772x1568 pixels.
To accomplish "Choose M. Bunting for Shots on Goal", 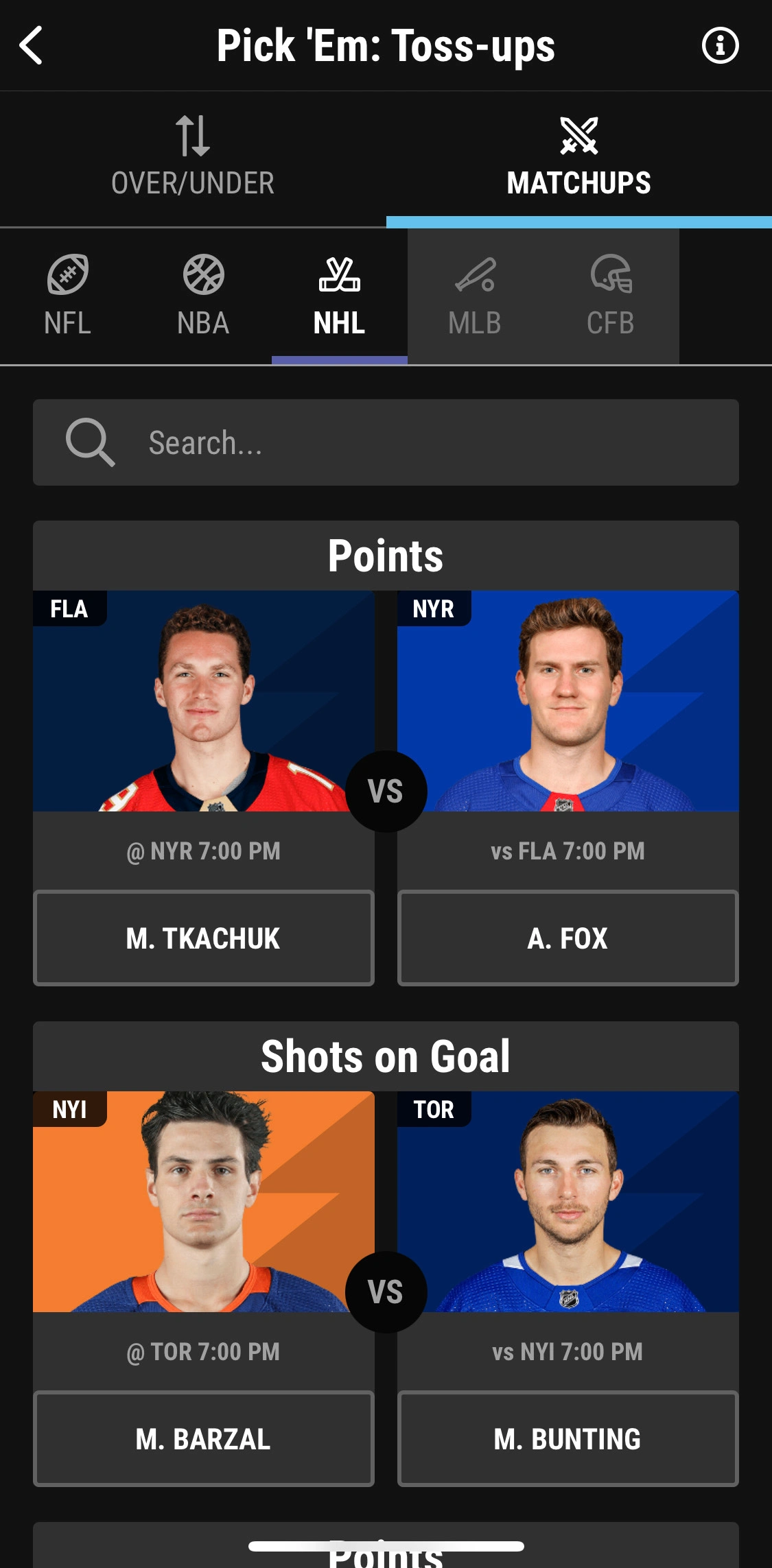I will [568, 1438].
